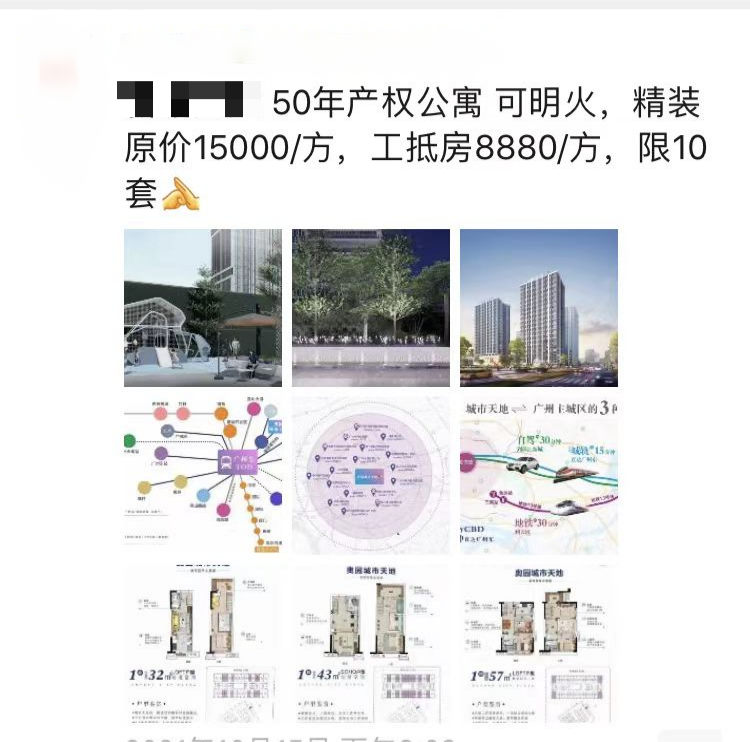
Task: View the night-time trees photo
Action: [370, 308]
